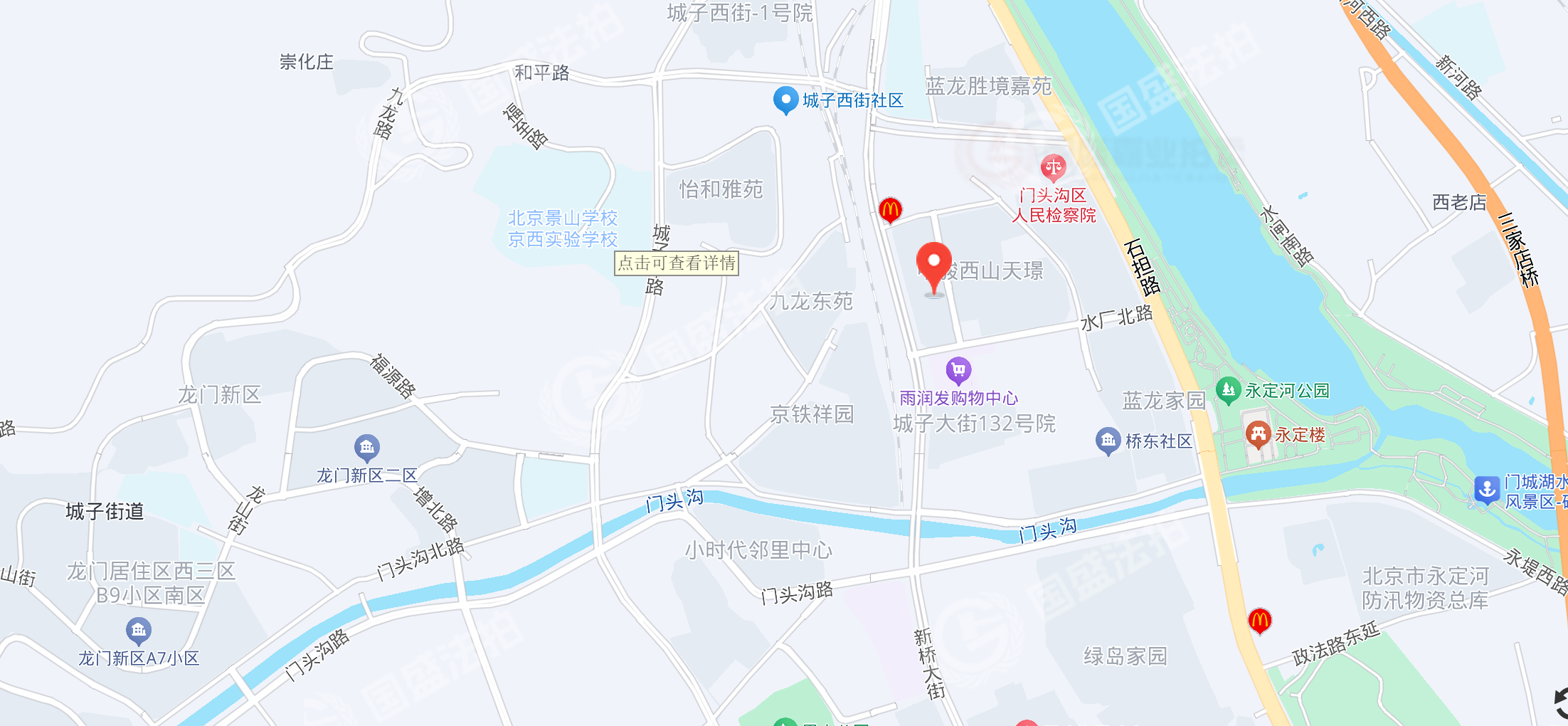
Task: Open the 门城湖水利风景区 anchor marker
Action: tap(1487, 490)
